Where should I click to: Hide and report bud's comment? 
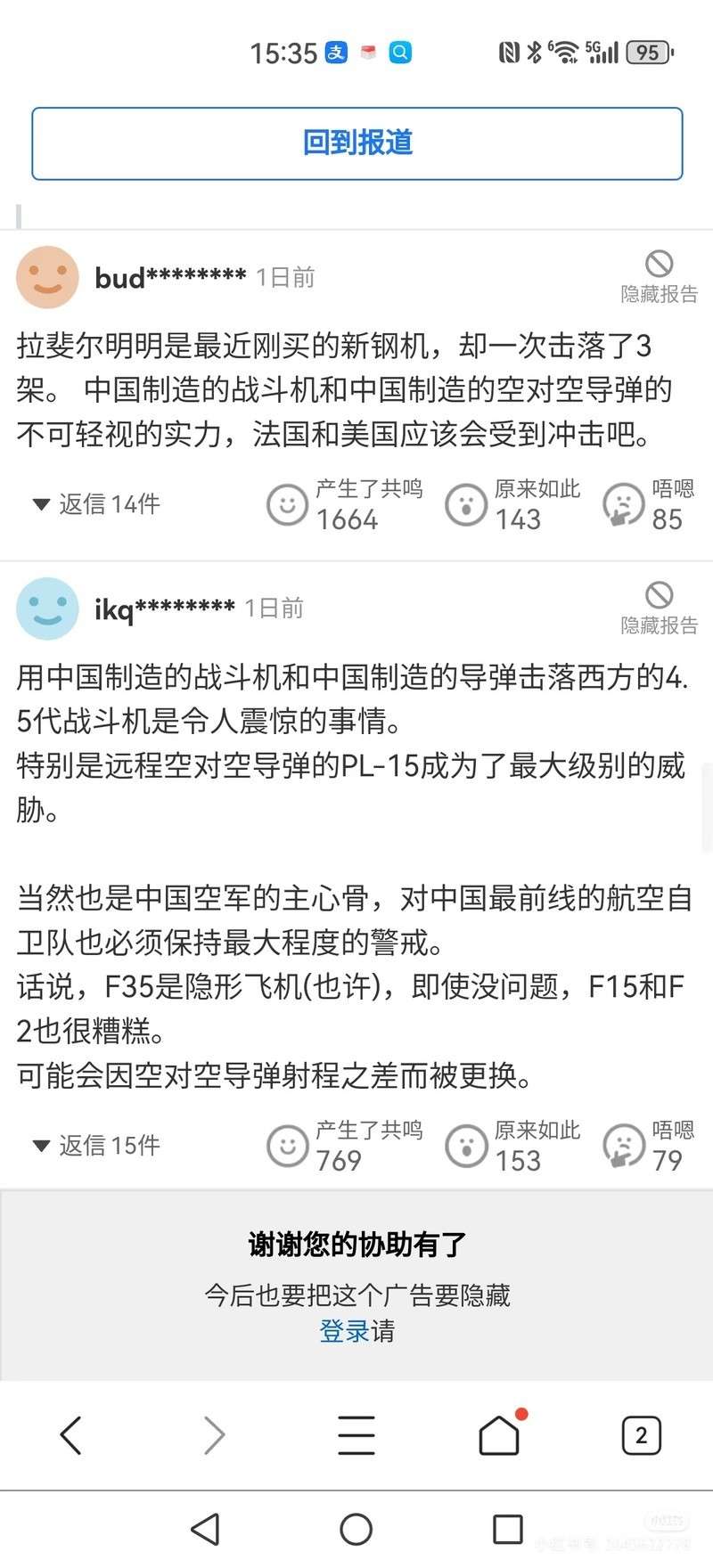pos(659,275)
